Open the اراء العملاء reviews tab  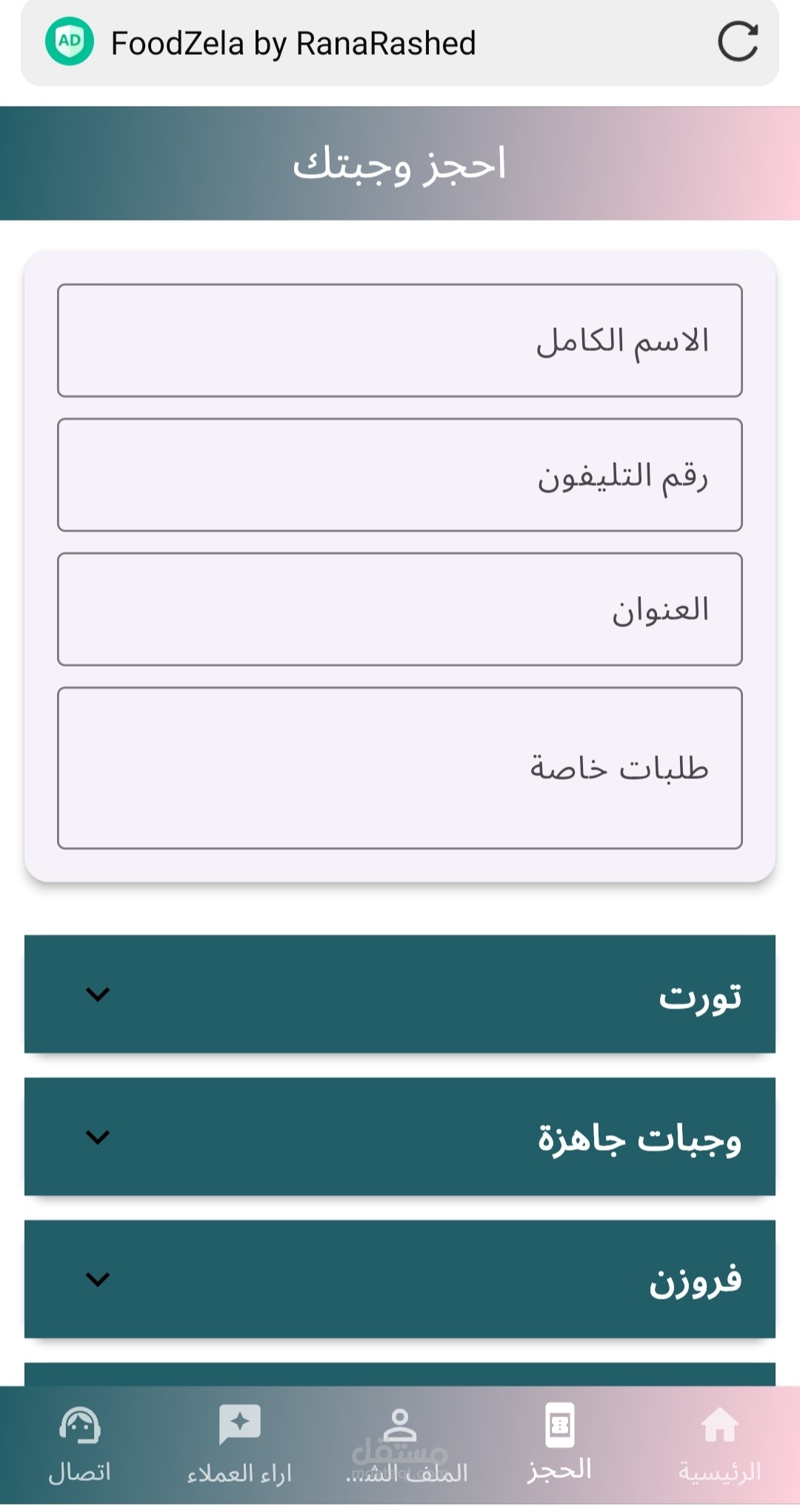[239, 1444]
